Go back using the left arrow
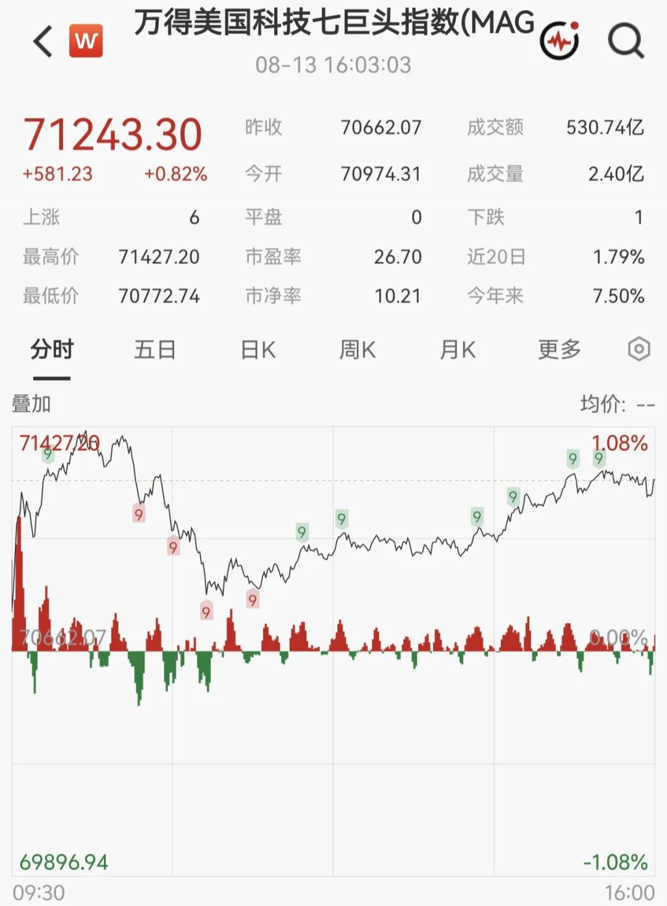This screenshot has height=906, width=667. 43,42
